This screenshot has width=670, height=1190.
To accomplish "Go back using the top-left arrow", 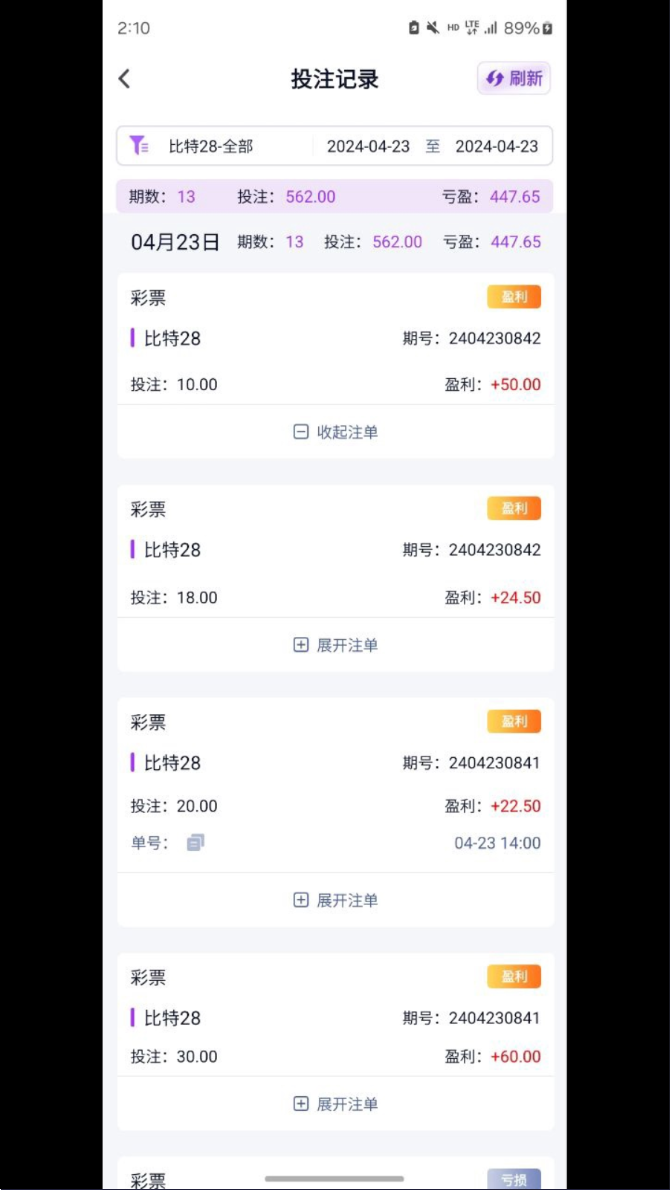I will tap(124, 78).
